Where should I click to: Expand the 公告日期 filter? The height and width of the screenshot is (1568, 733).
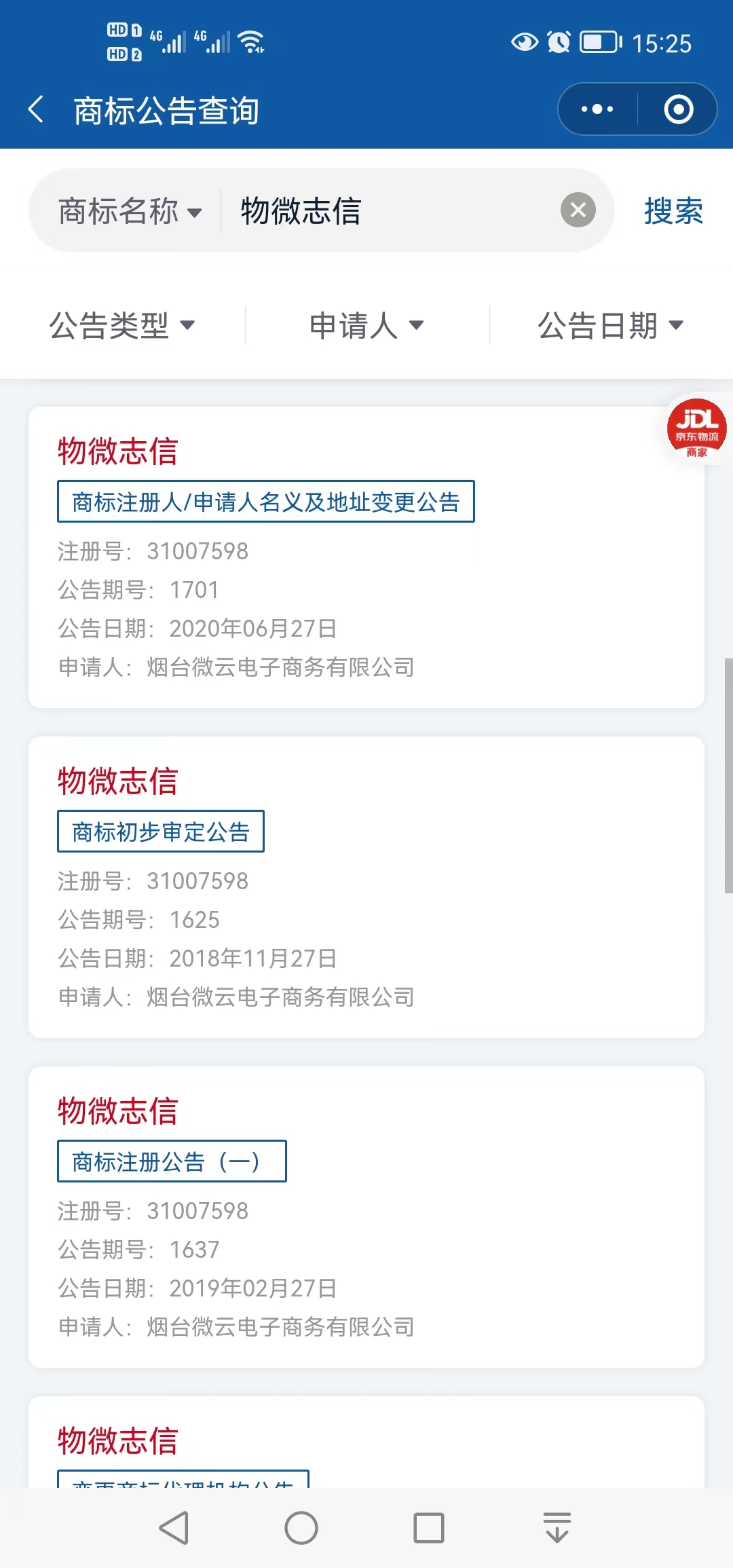610,326
